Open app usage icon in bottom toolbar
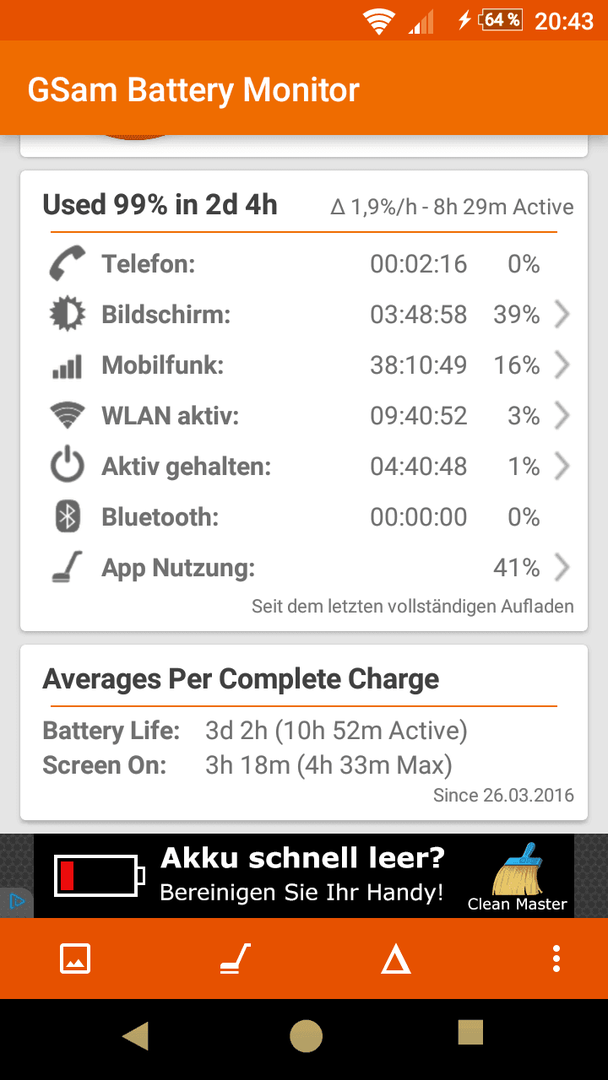Viewport: 608px width, 1080px height. [235, 958]
